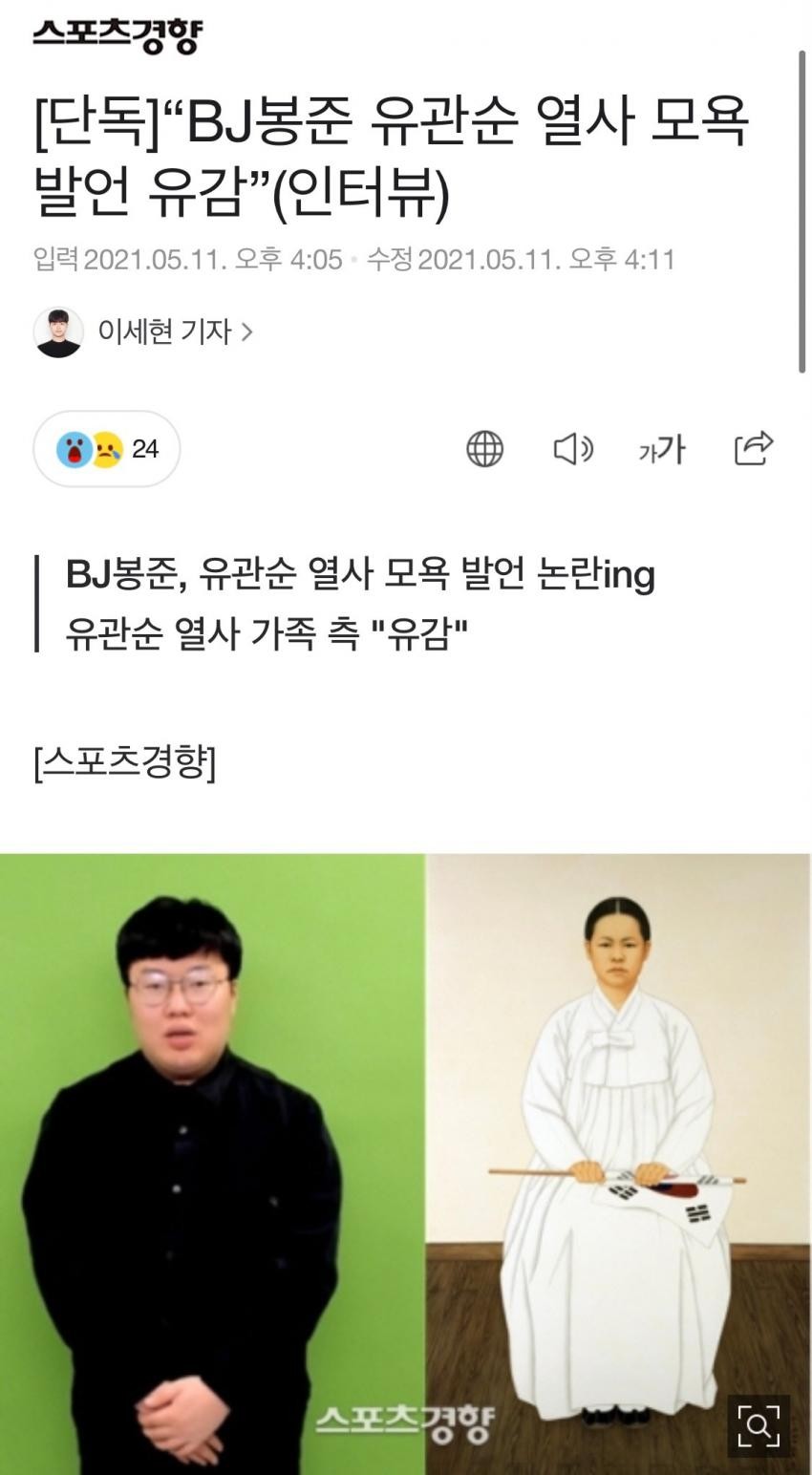Tap the emoji reactions button showing 24
The image size is (812, 1475).
107,449
